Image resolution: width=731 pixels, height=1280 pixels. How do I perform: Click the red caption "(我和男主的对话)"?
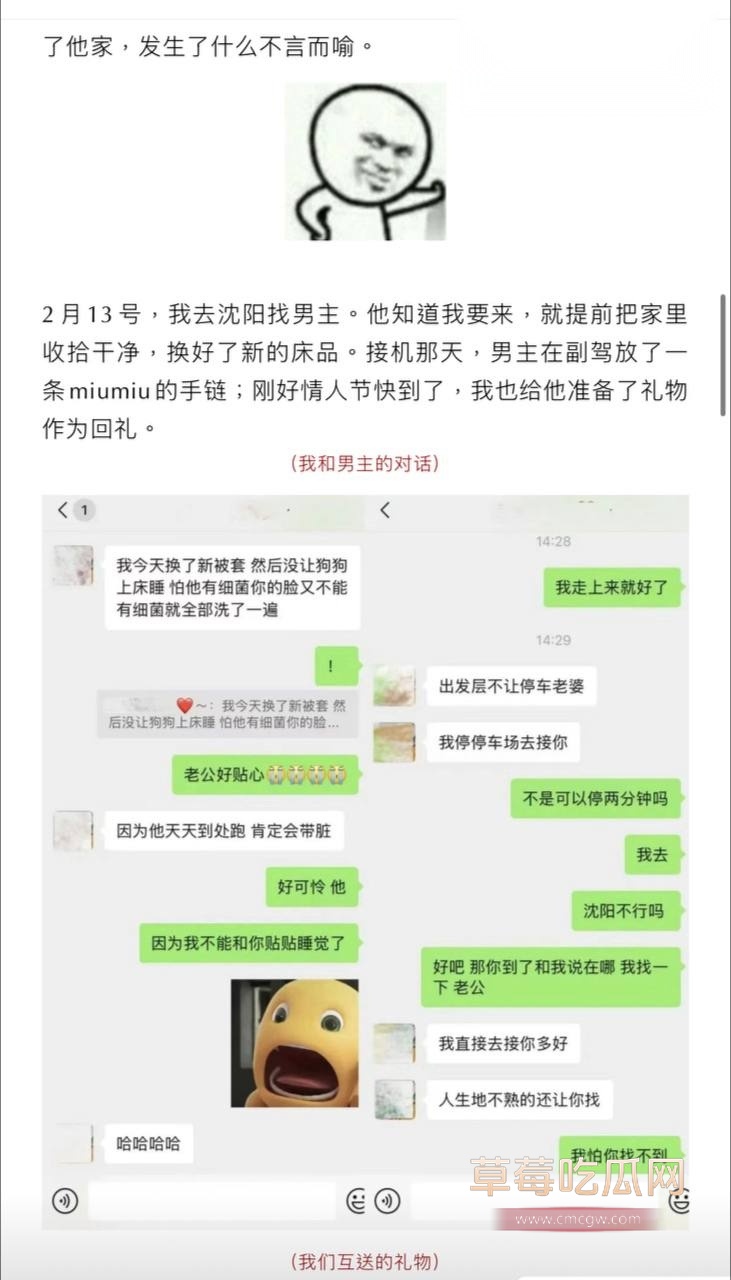365,463
